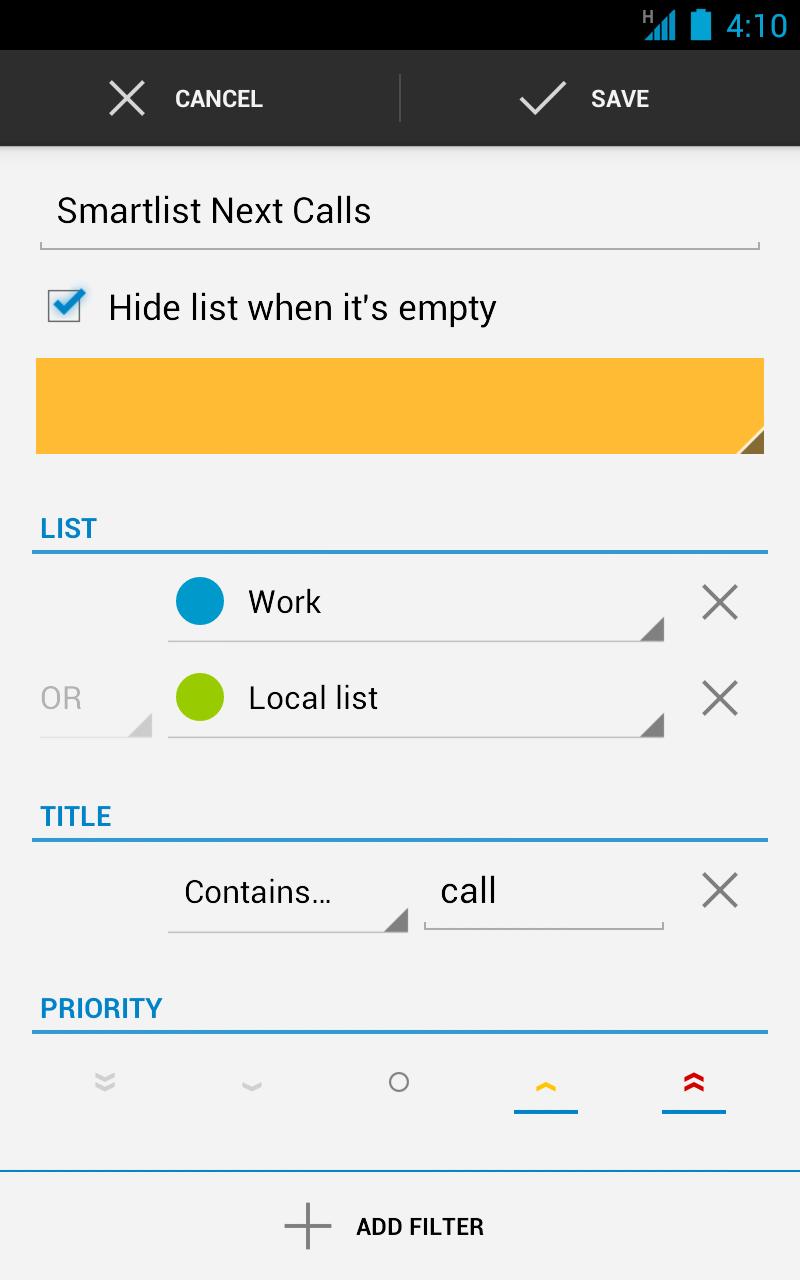This screenshot has height=1280, width=800.
Task: Edit the title text field containing call
Action: pos(543,892)
